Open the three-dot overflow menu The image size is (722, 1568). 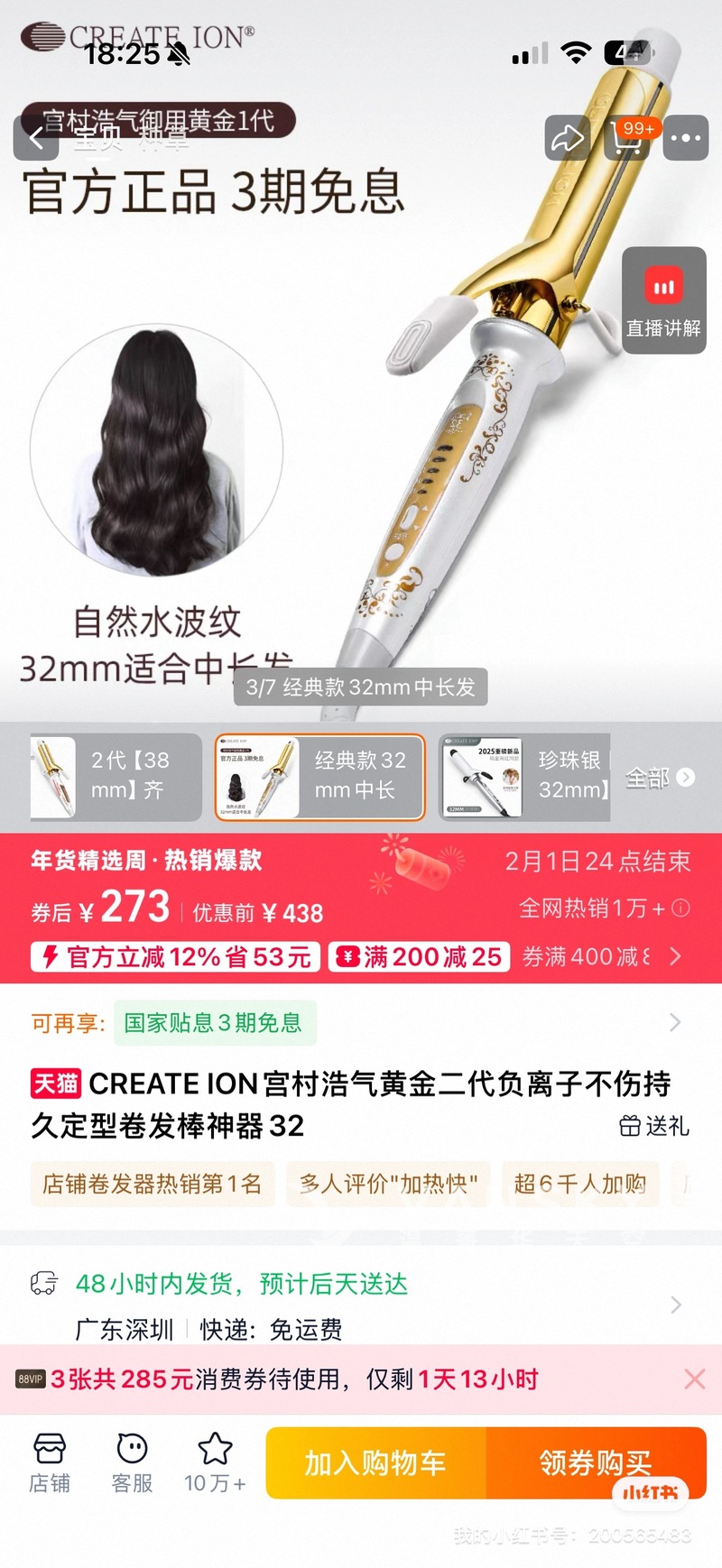685,138
